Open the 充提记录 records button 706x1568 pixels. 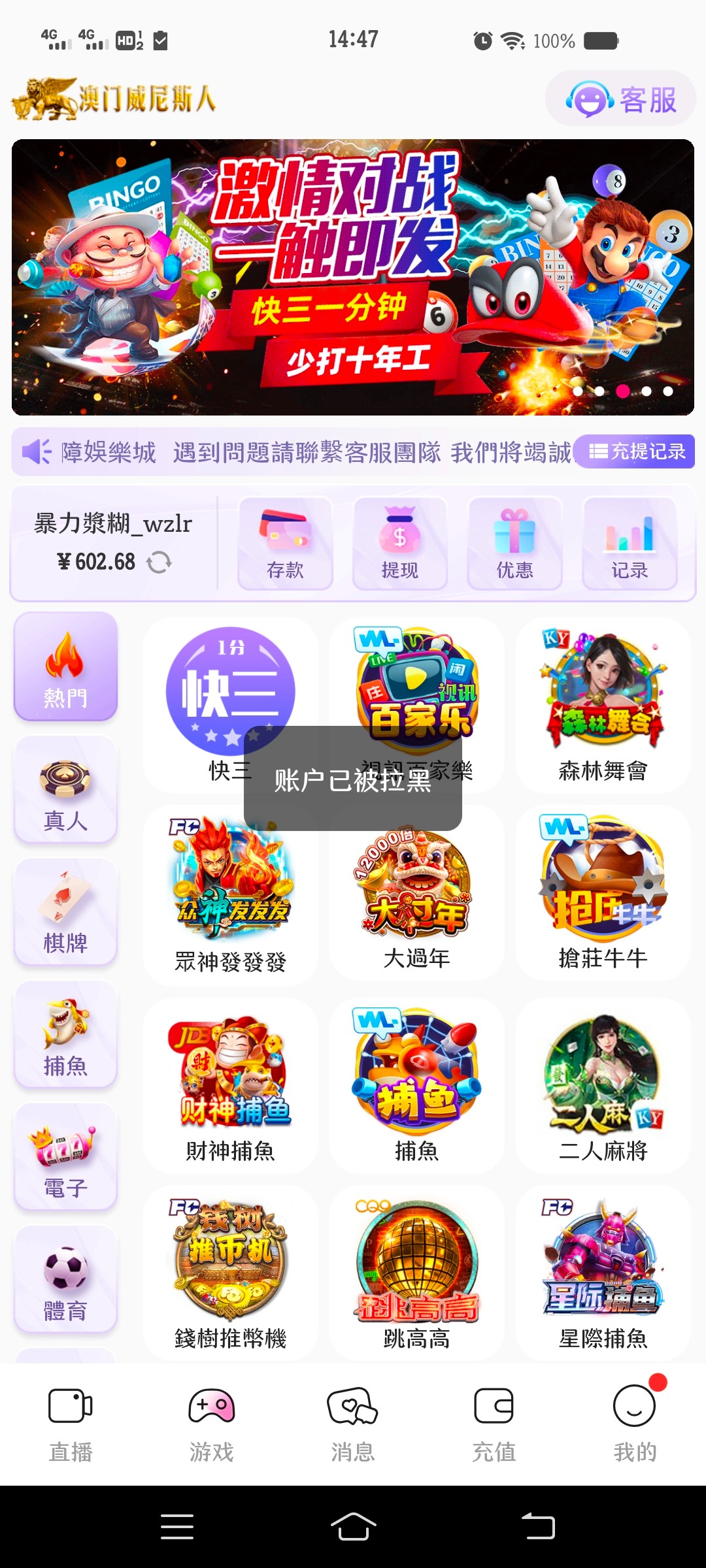636,451
